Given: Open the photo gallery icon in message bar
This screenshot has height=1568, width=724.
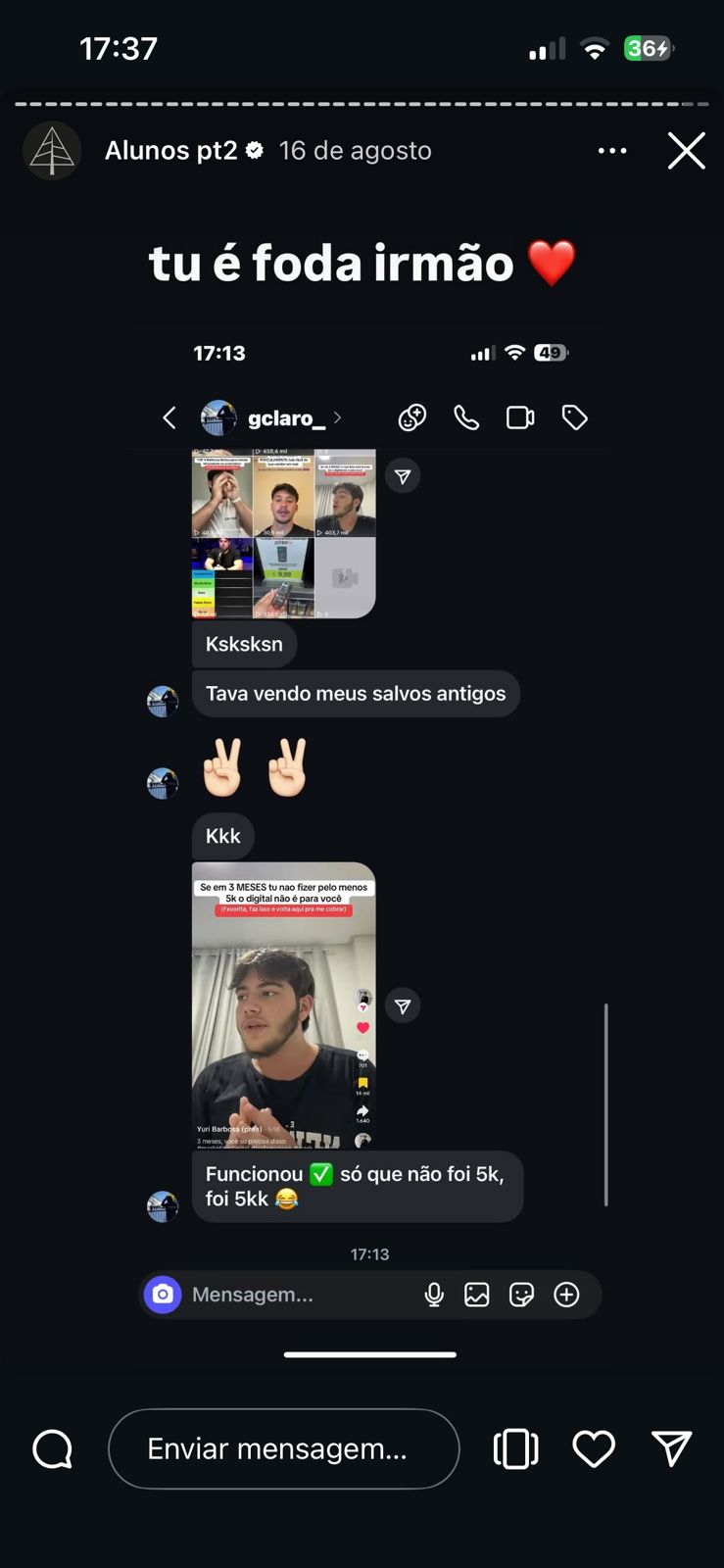Looking at the screenshot, I should click(x=477, y=1294).
